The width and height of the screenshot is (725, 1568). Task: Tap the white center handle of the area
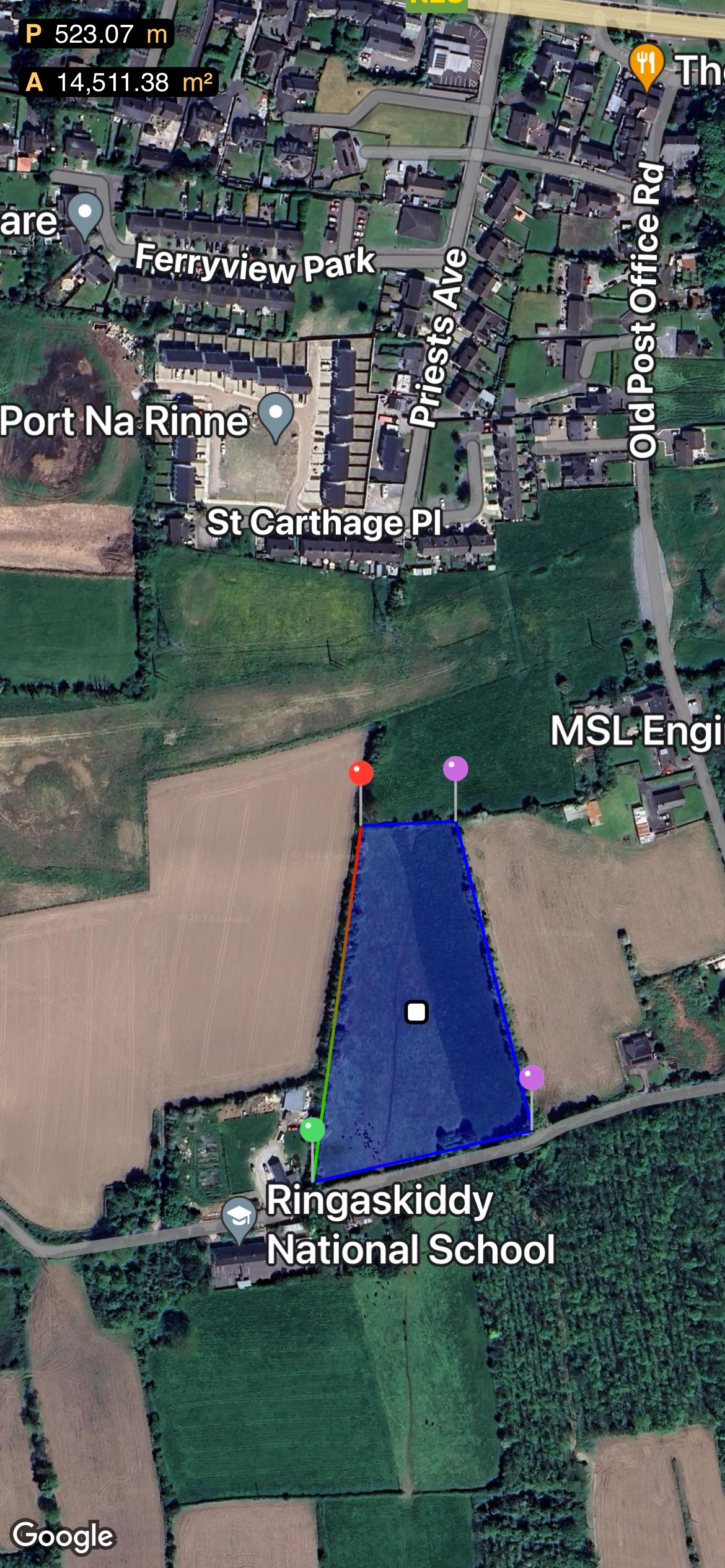[x=416, y=1013]
